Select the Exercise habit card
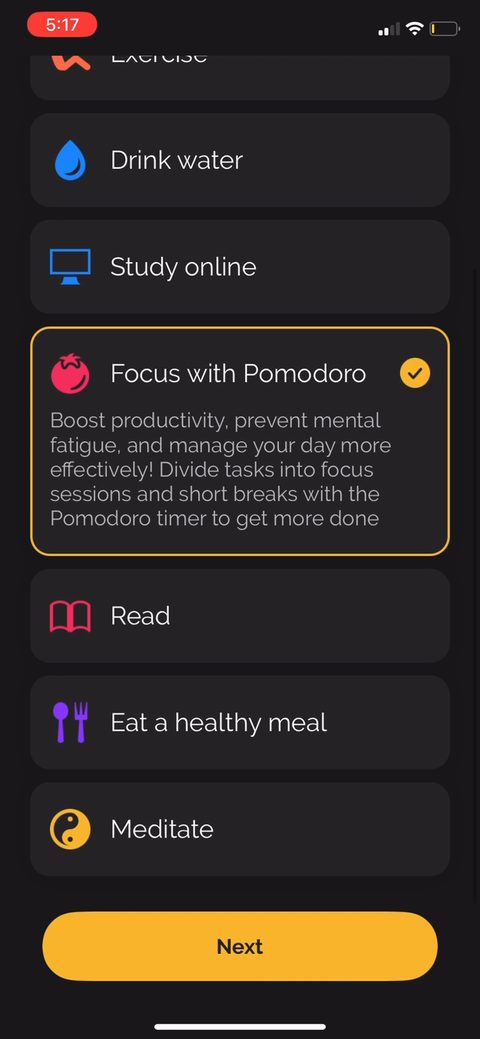 [x=240, y=77]
